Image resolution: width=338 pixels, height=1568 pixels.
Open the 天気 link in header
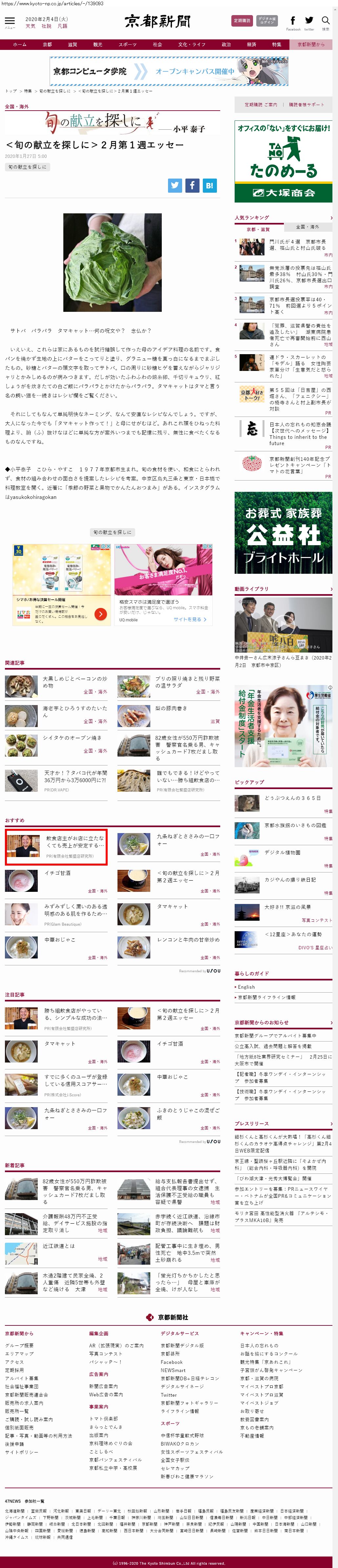pos(31,26)
